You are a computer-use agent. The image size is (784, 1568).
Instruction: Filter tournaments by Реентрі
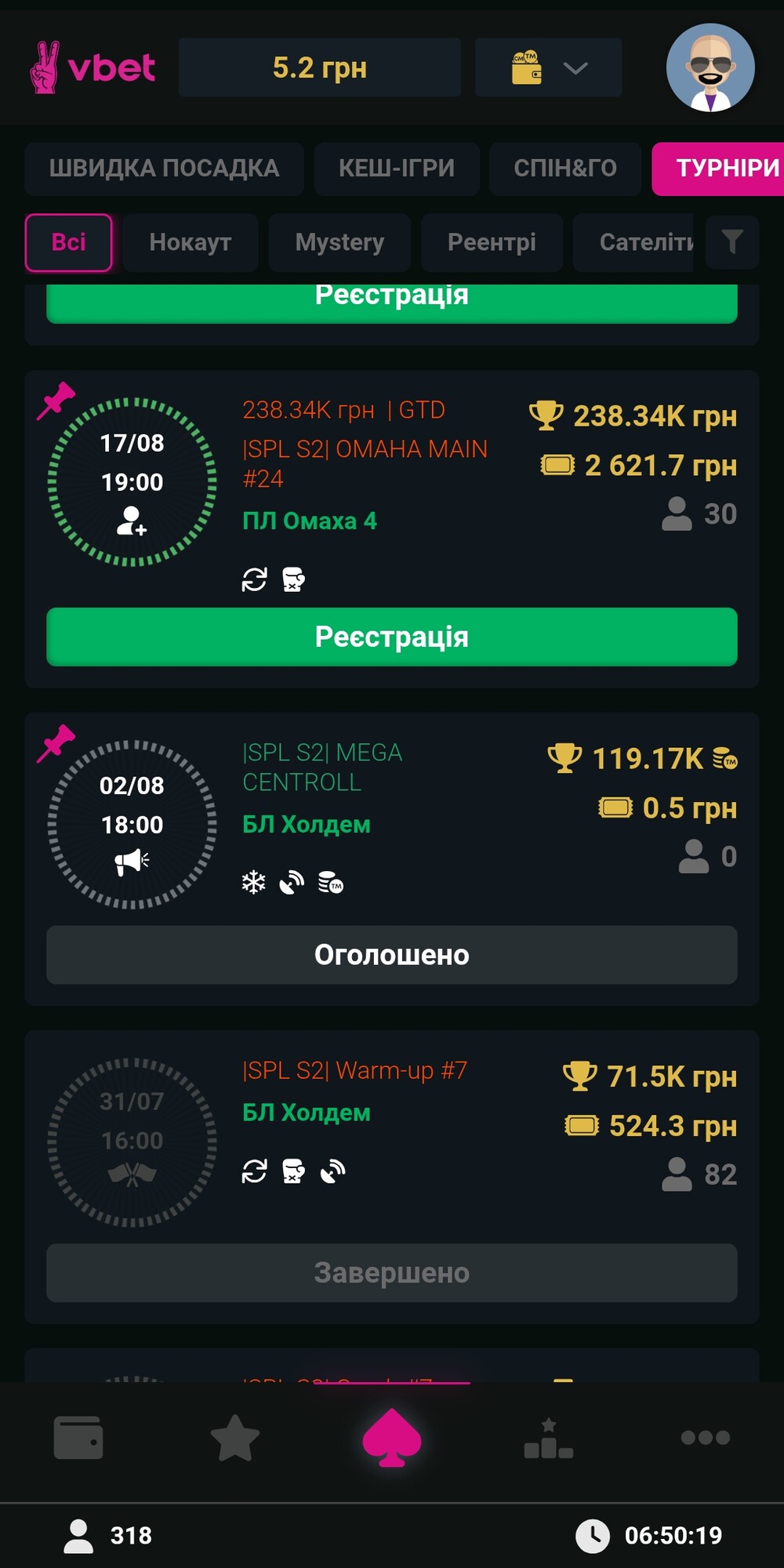pos(492,242)
